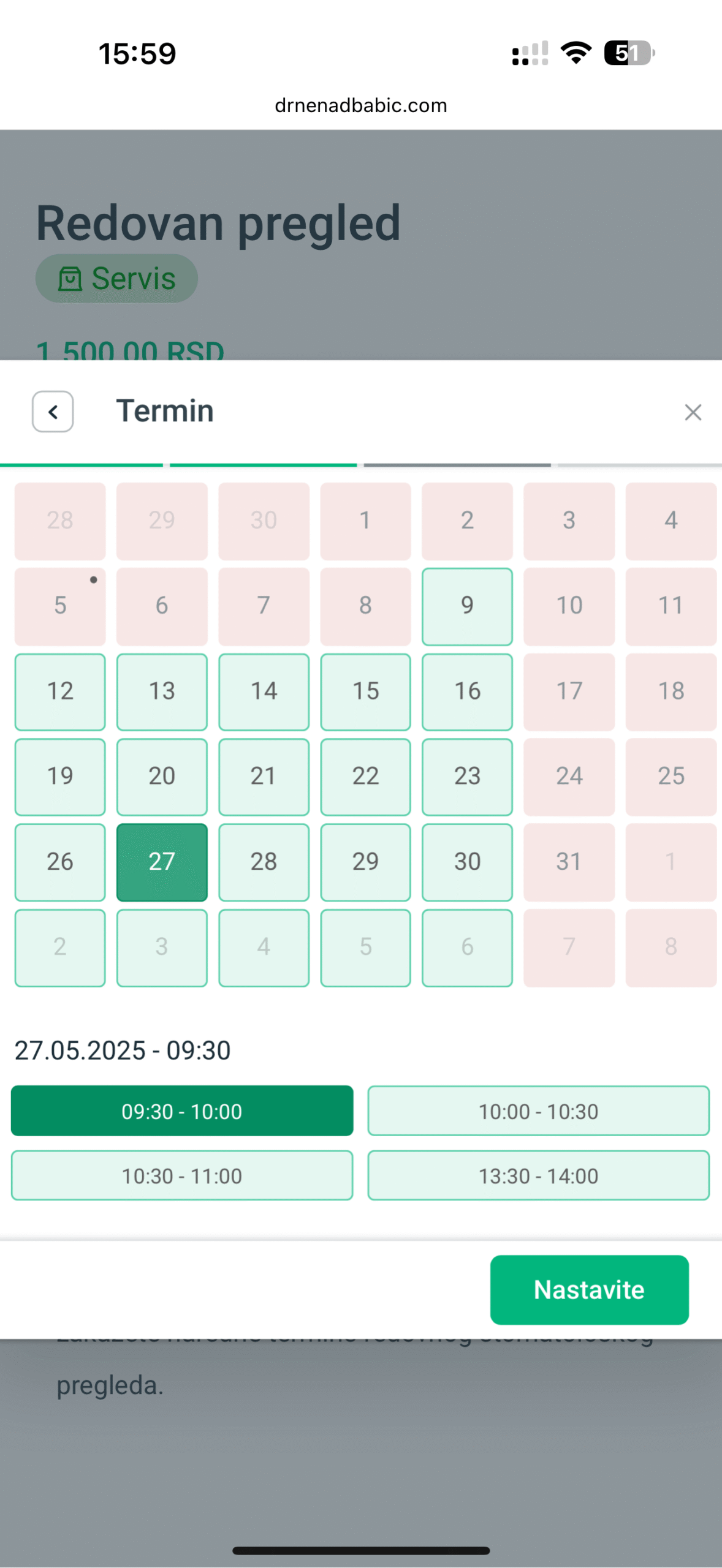
Task: Tap Nastavite to continue booking
Action: tap(589, 1289)
